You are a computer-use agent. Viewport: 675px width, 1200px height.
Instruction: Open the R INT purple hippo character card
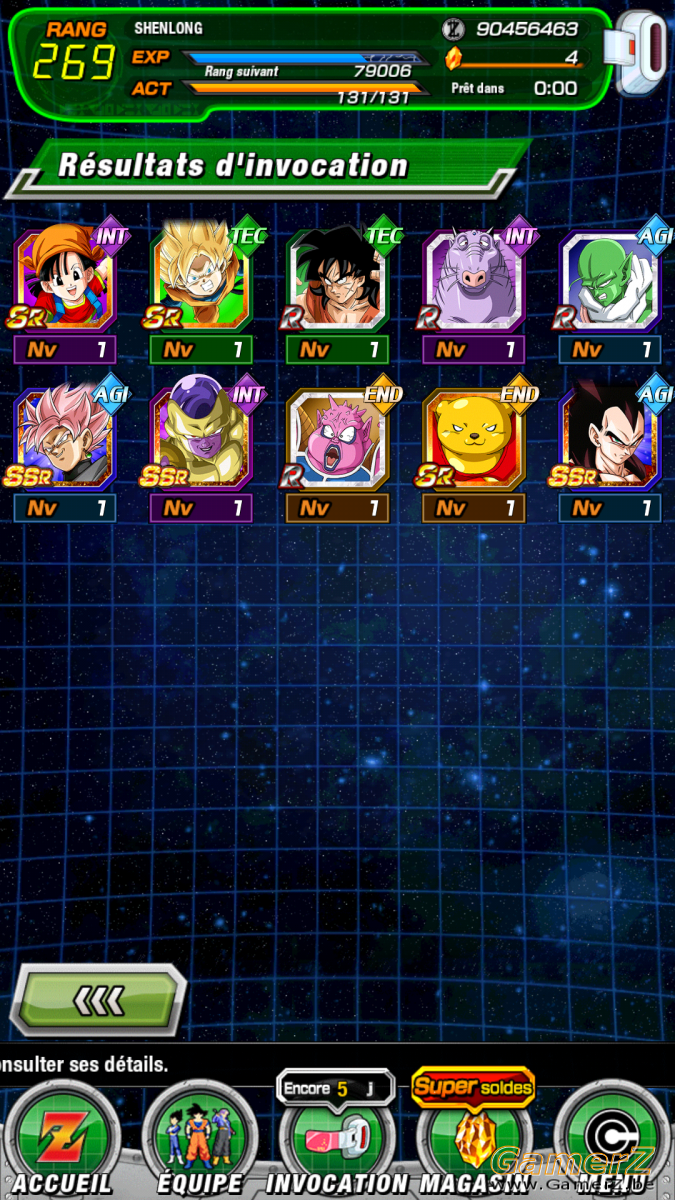pyautogui.click(x=473, y=280)
